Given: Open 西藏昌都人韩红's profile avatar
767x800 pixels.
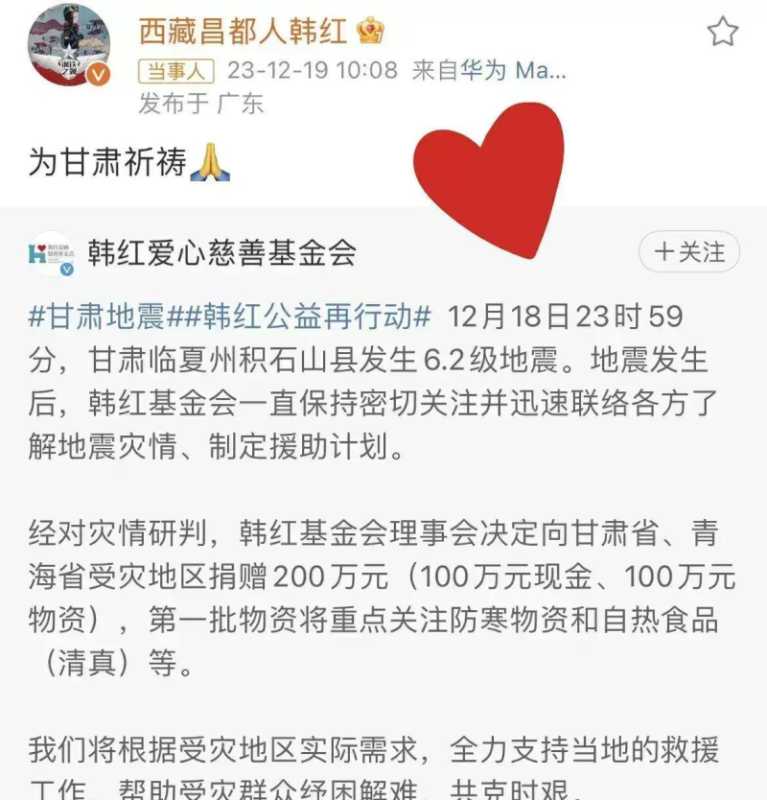Looking at the screenshot, I should pyautogui.click(x=69, y=45).
